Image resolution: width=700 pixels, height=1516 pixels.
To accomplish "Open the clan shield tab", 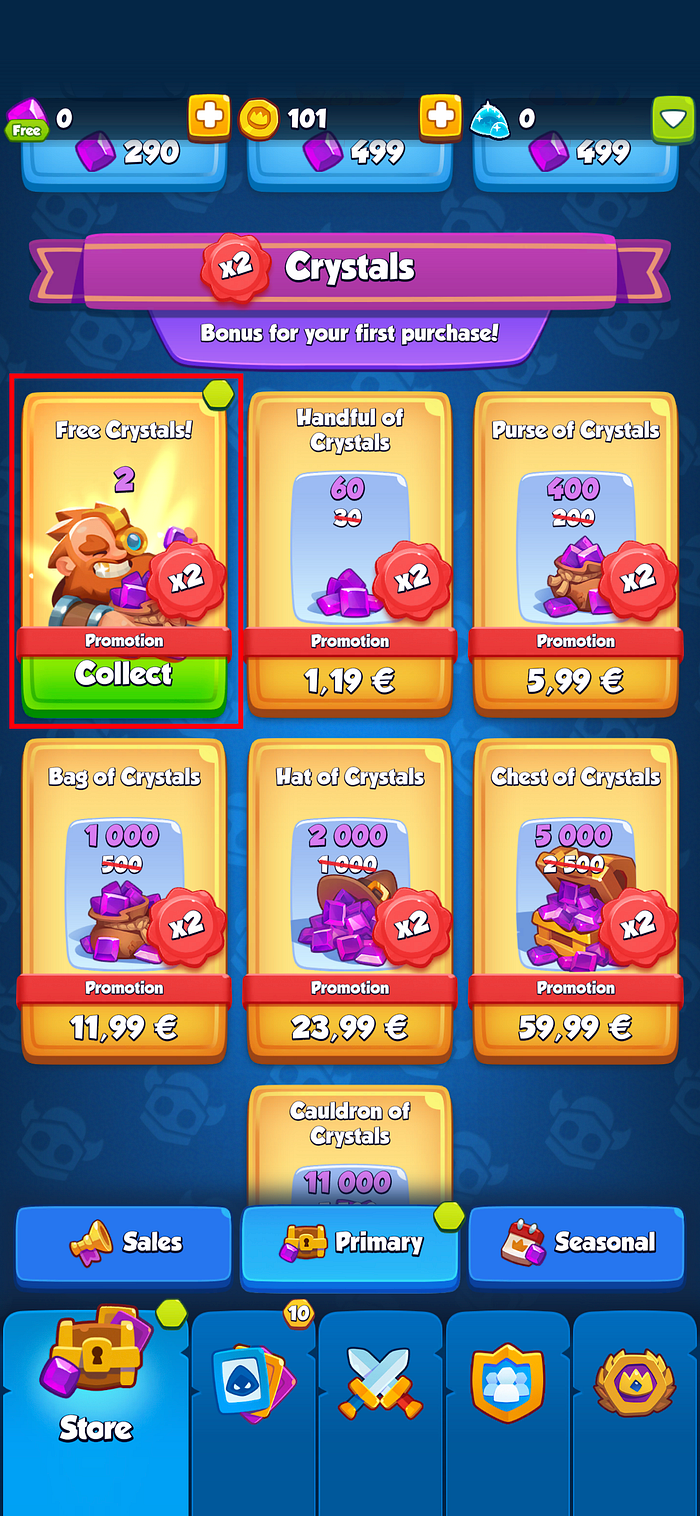I will coord(508,1385).
